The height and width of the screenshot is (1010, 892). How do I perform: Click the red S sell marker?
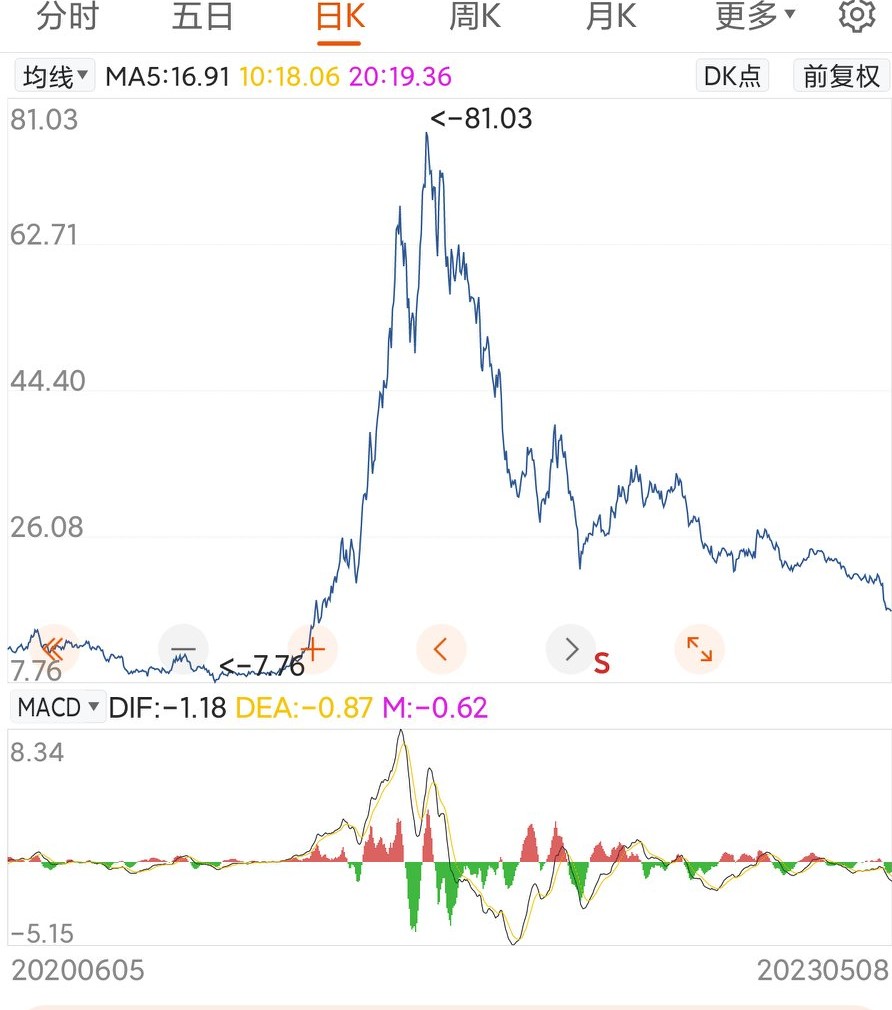[601, 660]
